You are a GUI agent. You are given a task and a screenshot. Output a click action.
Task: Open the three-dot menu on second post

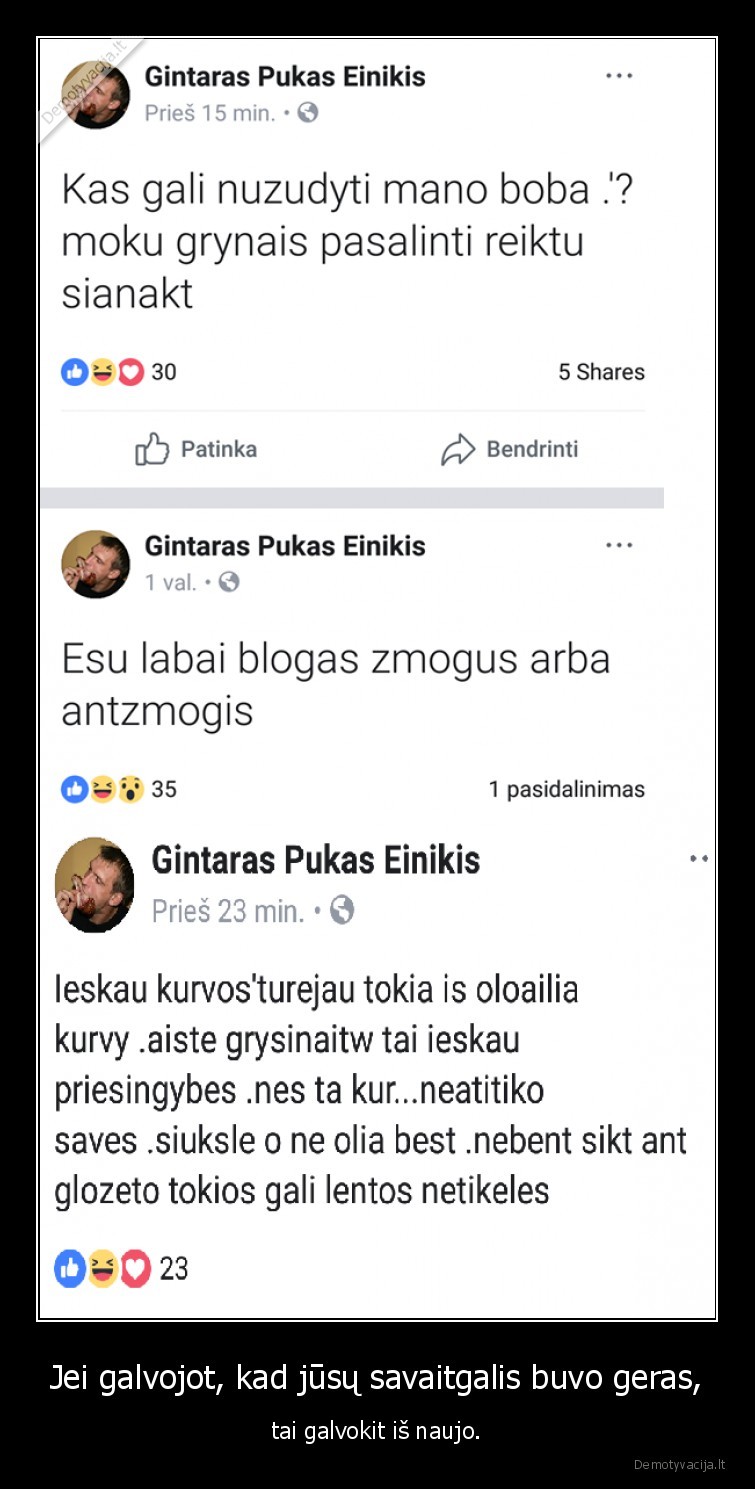click(620, 544)
